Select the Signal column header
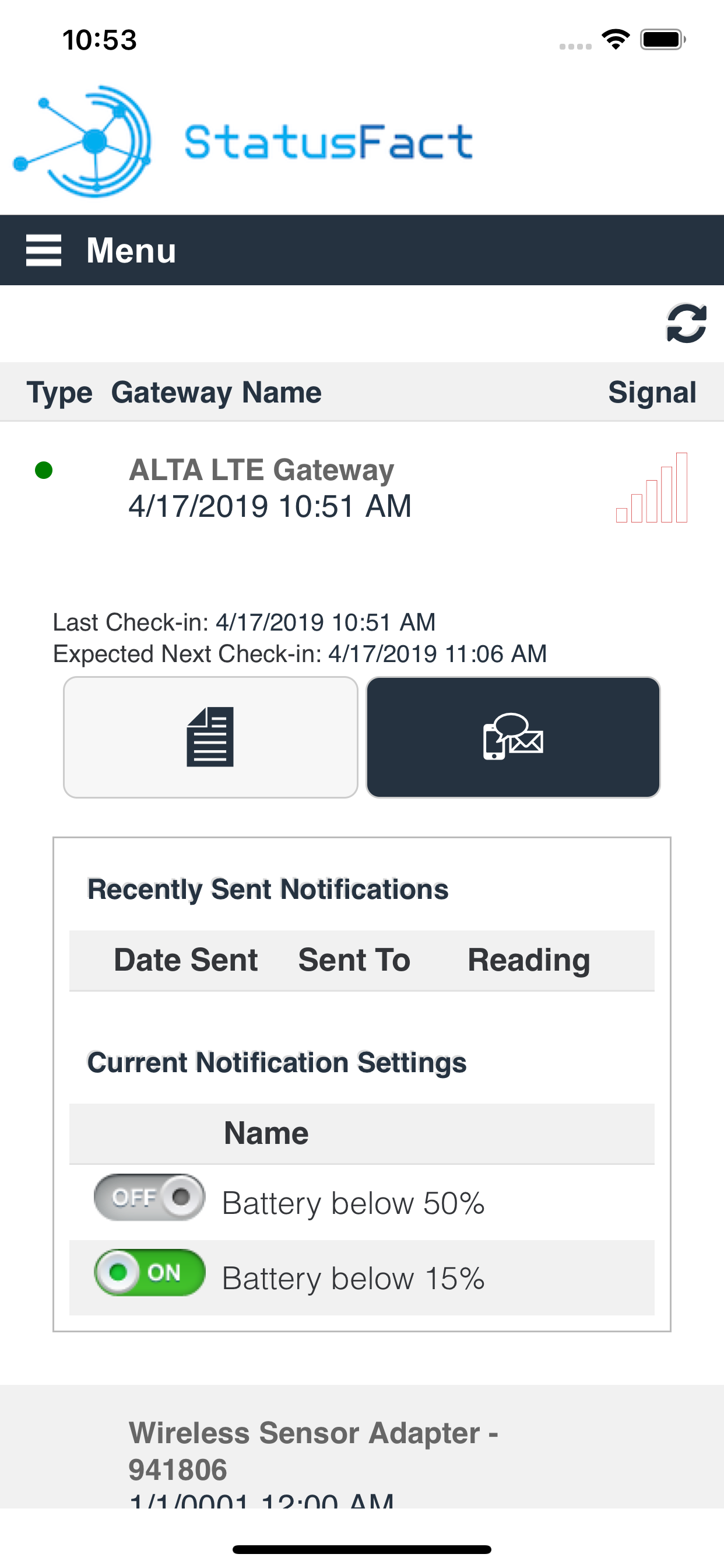724x1568 pixels. [x=653, y=392]
